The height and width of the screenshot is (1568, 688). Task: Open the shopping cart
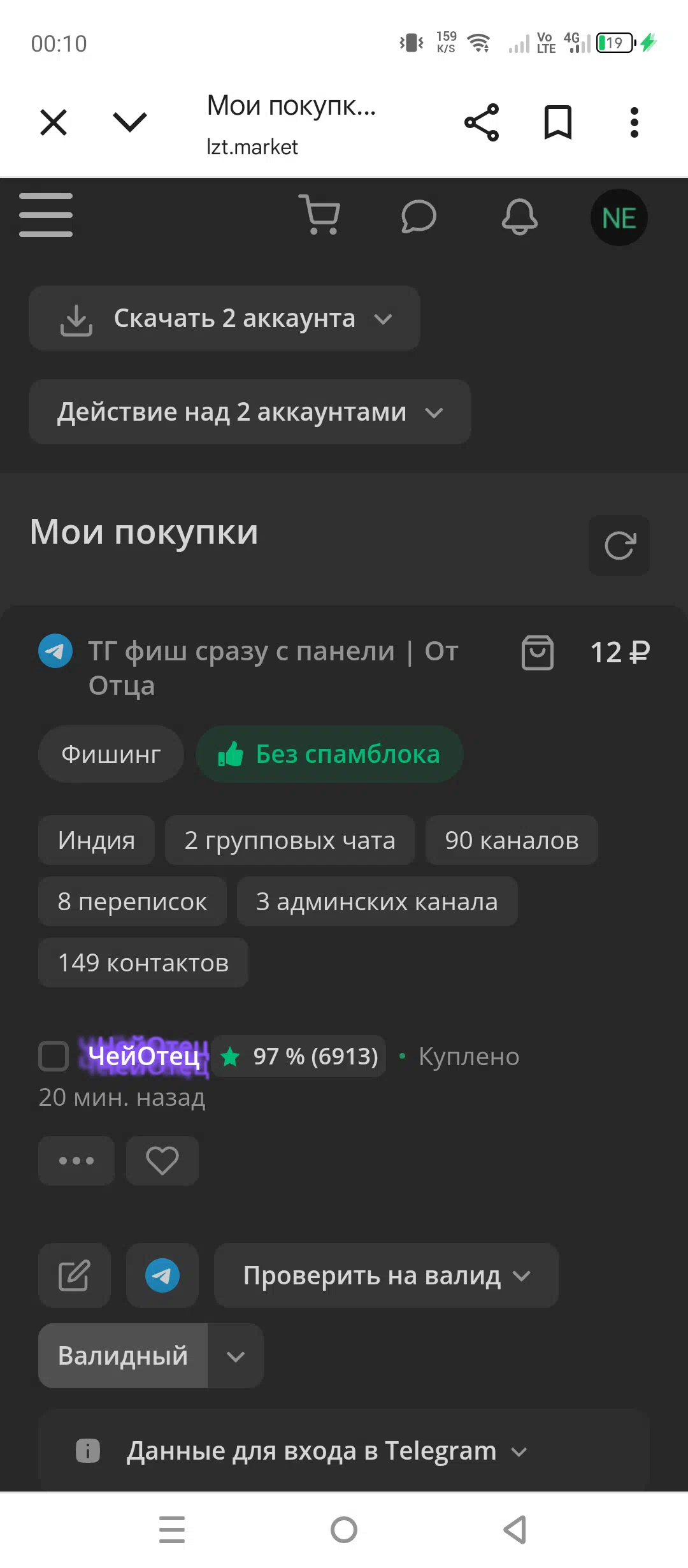click(320, 215)
